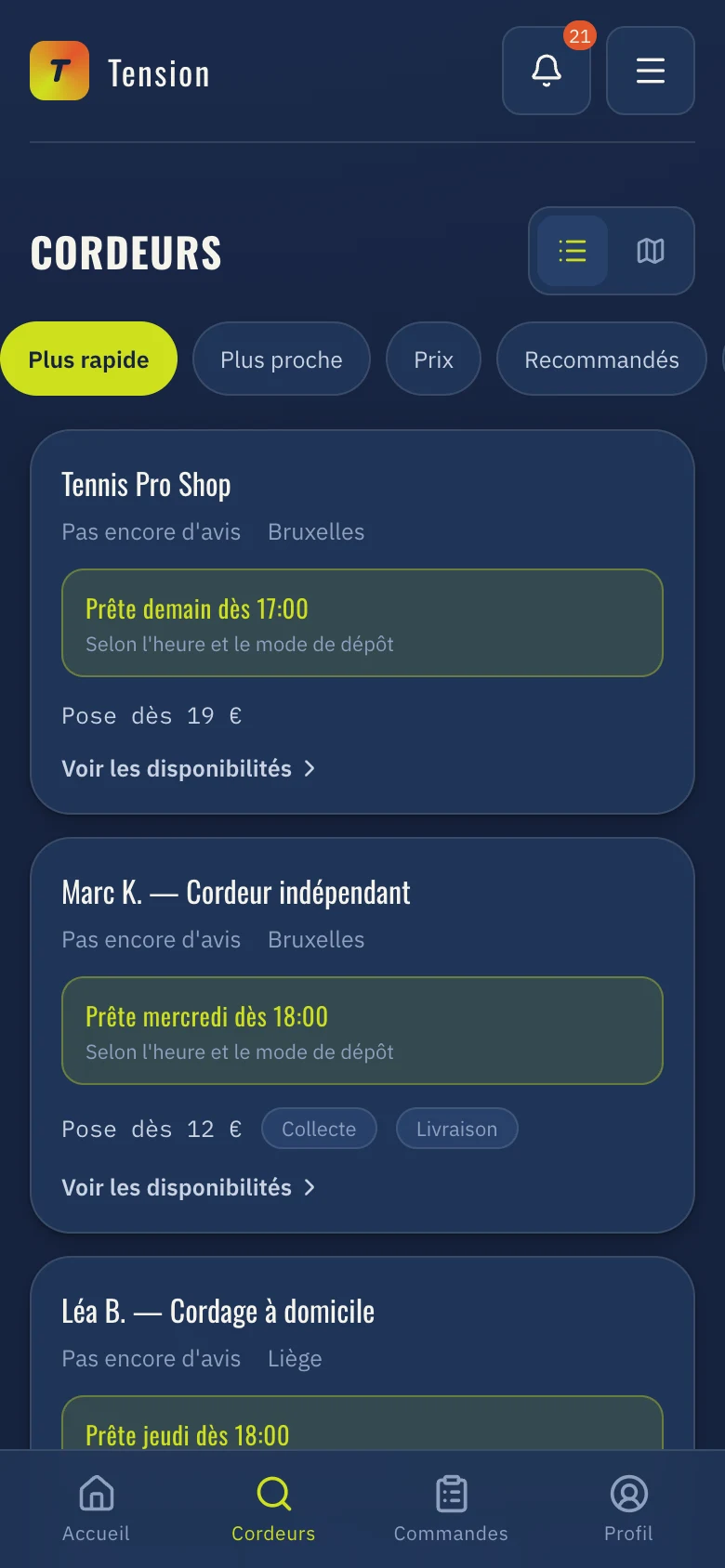Viewport: 725px width, 1568px height.
Task: Go to the Accueil tab
Action: [96, 1509]
